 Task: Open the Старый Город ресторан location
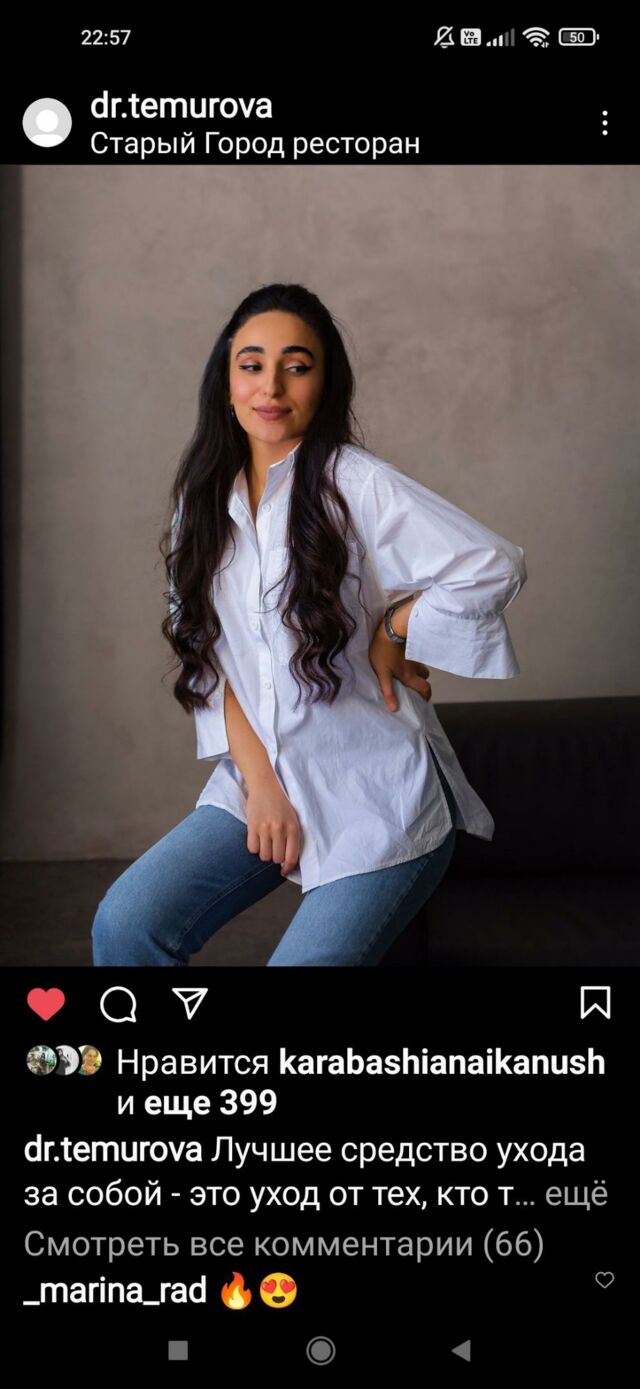(254, 144)
